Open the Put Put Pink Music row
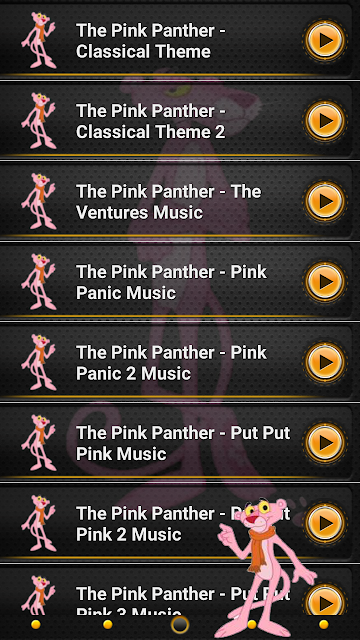 pyautogui.click(x=176, y=442)
